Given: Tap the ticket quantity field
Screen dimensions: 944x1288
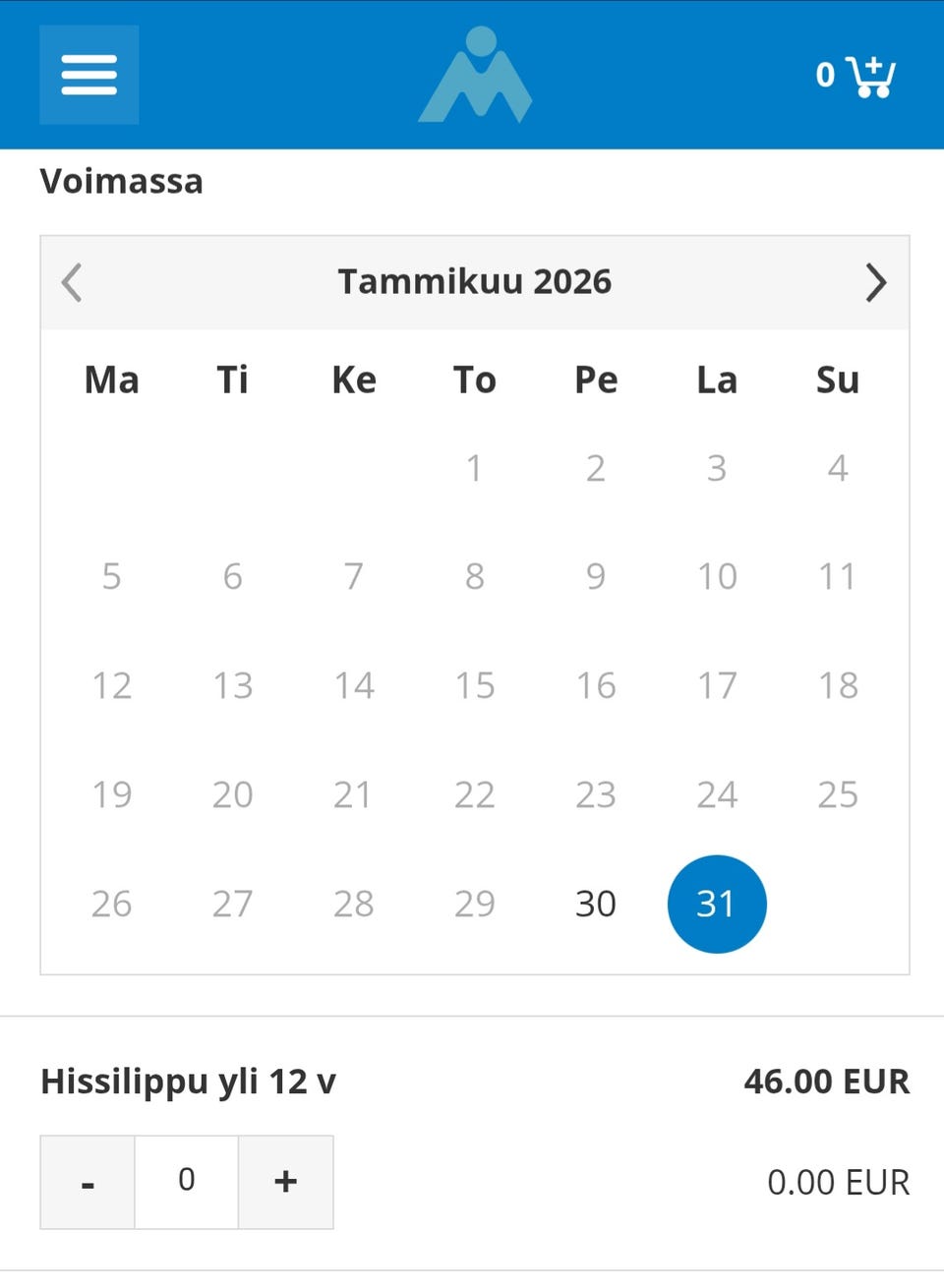Looking at the screenshot, I should coord(186,1182).
